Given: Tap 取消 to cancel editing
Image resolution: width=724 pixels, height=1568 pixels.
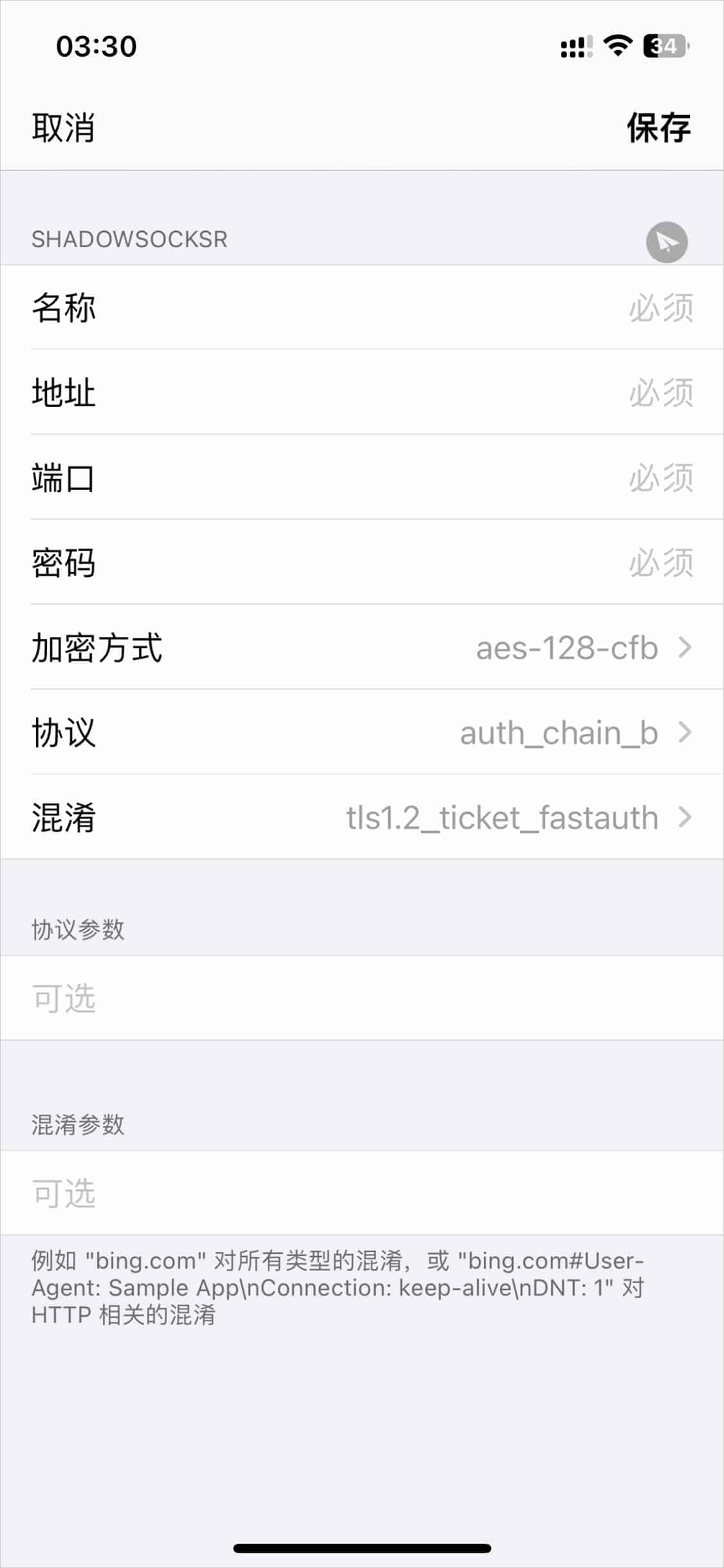Looking at the screenshot, I should (63, 128).
